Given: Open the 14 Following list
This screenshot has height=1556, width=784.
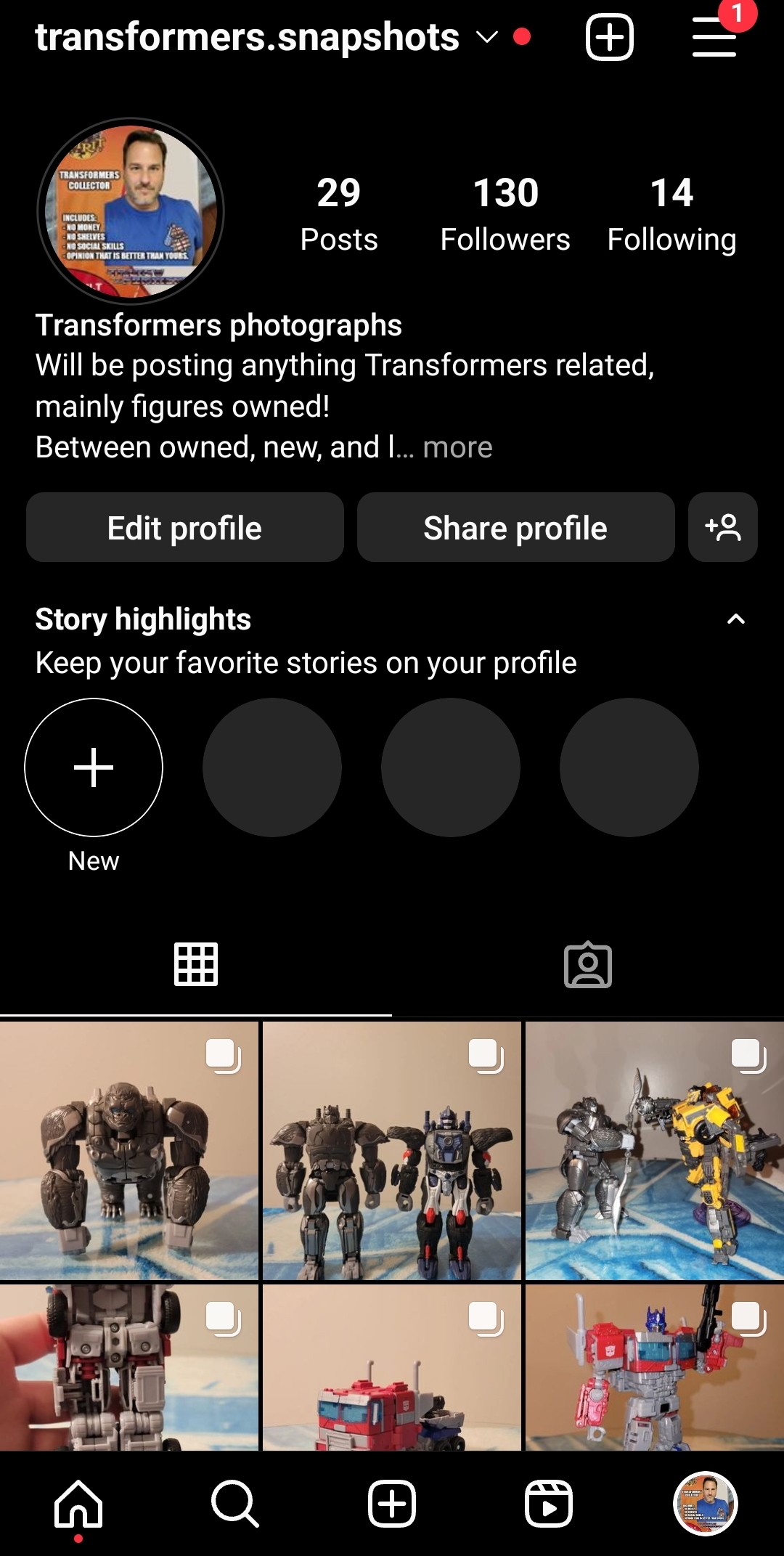Looking at the screenshot, I should pos(671,213).
